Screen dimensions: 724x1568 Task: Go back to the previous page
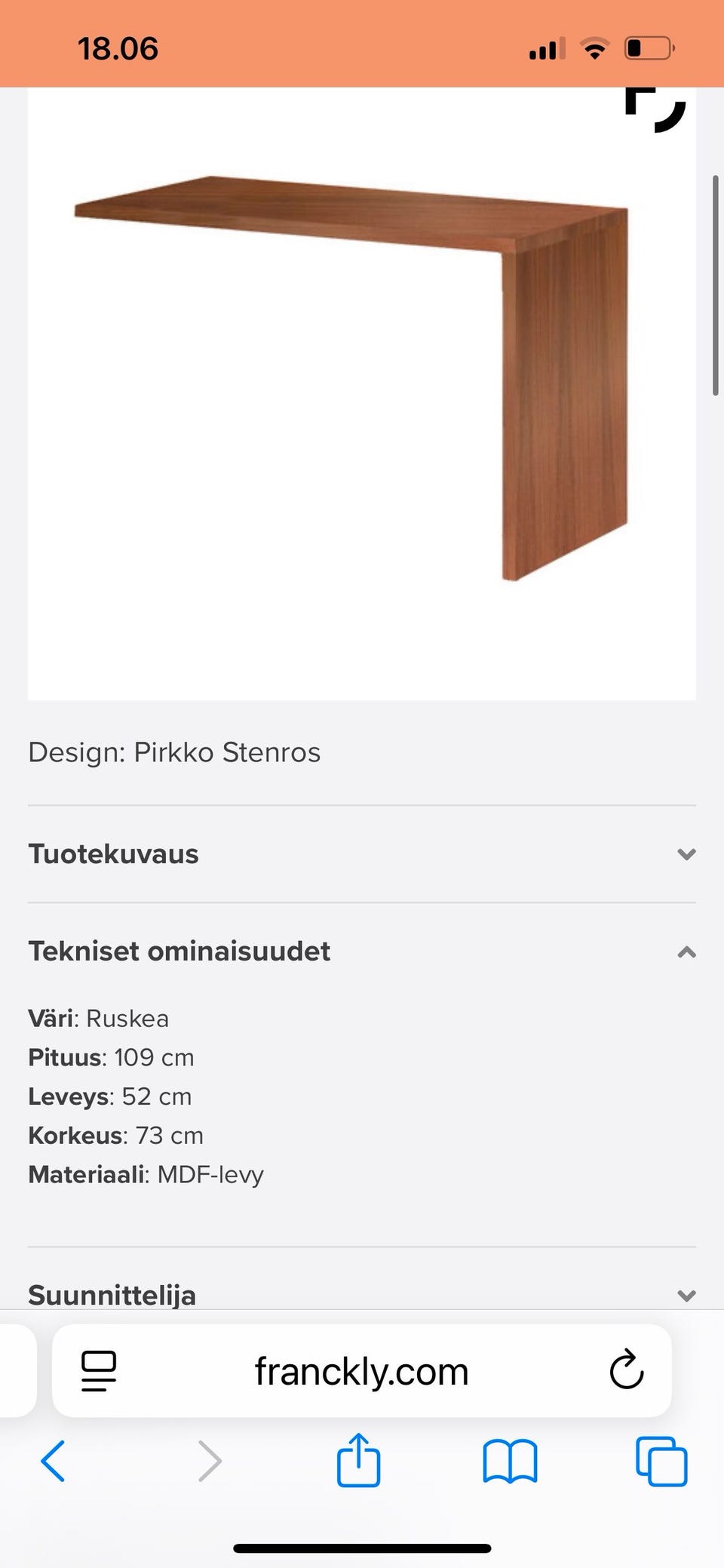[x=53, y=1461]
